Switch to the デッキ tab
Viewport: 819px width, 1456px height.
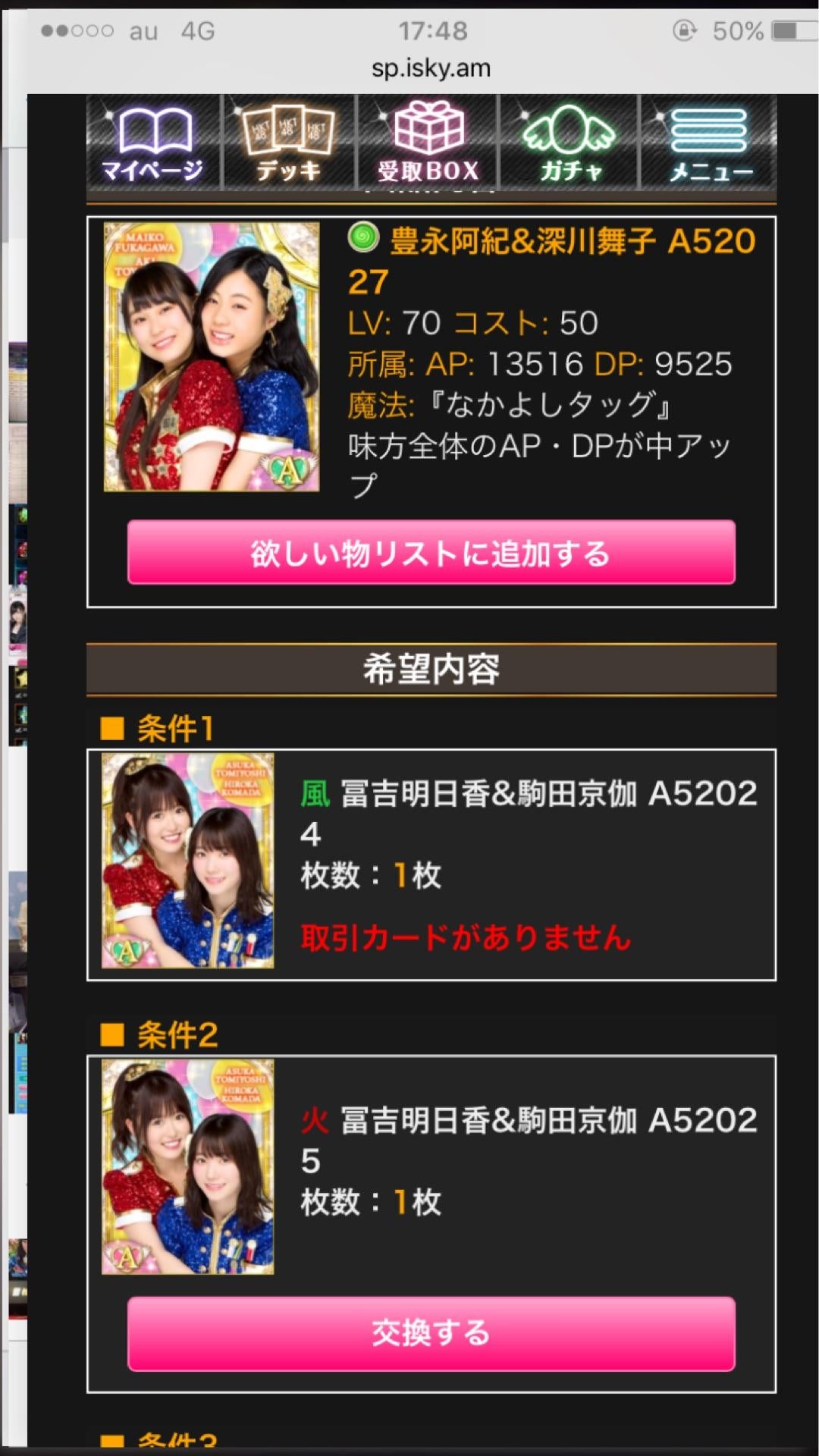click(288, 143)
